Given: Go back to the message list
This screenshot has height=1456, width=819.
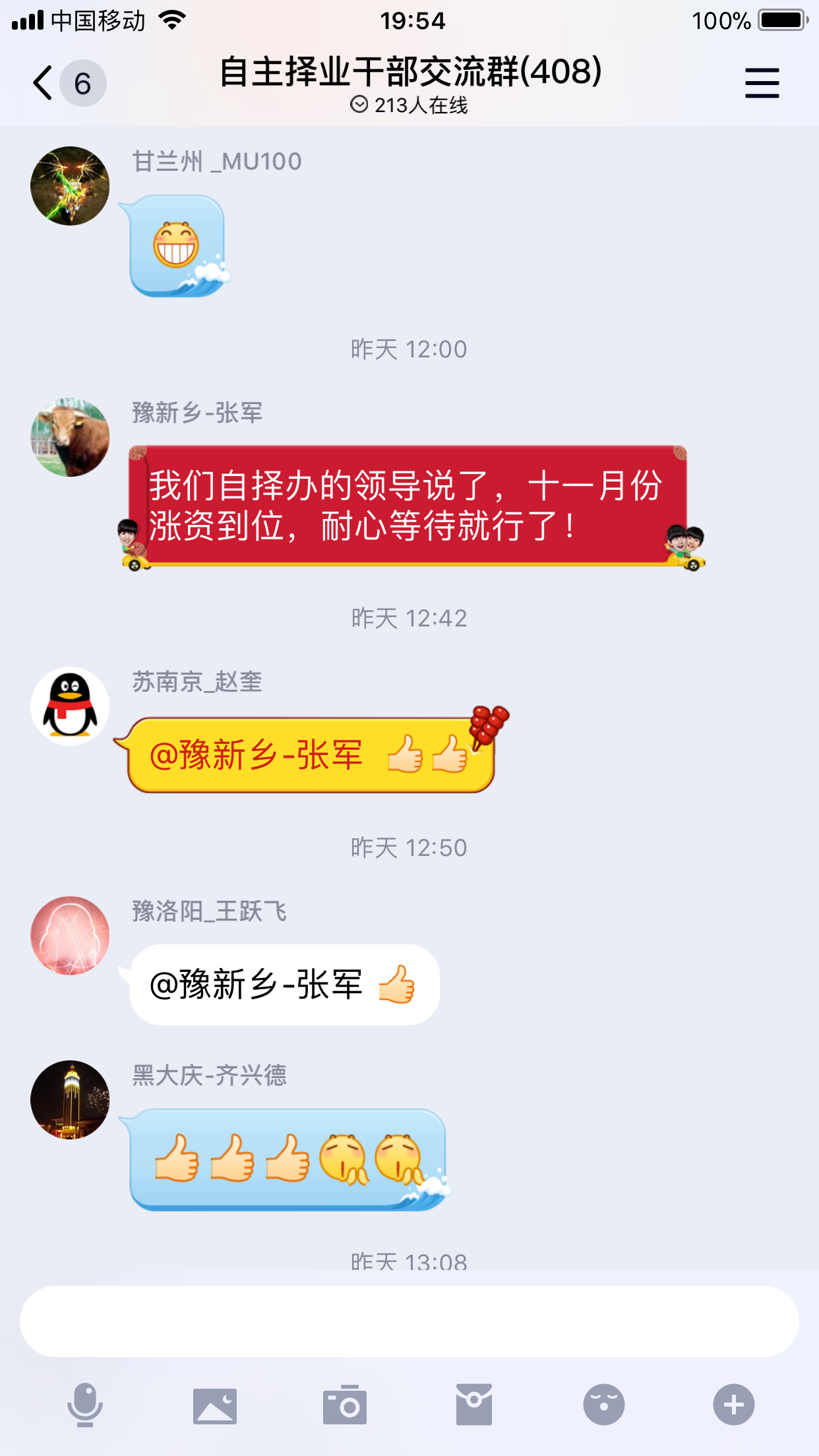Looking at the screenshot, I should pyautogui.click(x=44, y=83).
